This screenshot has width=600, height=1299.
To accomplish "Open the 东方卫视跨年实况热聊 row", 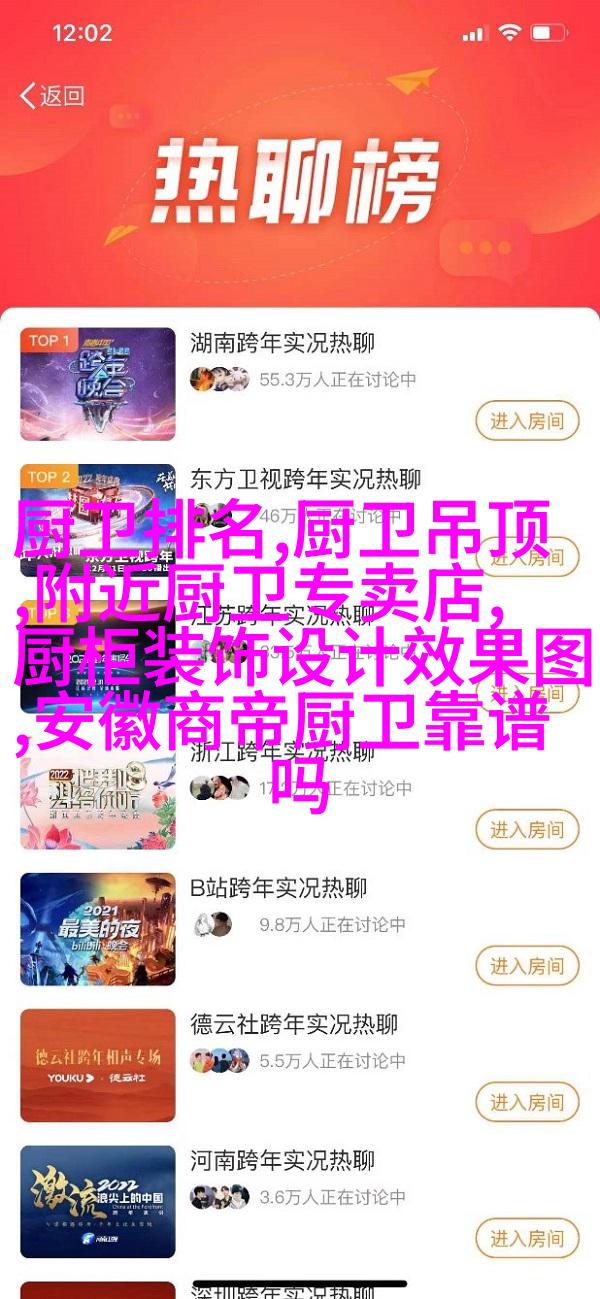I will (305, 478).
